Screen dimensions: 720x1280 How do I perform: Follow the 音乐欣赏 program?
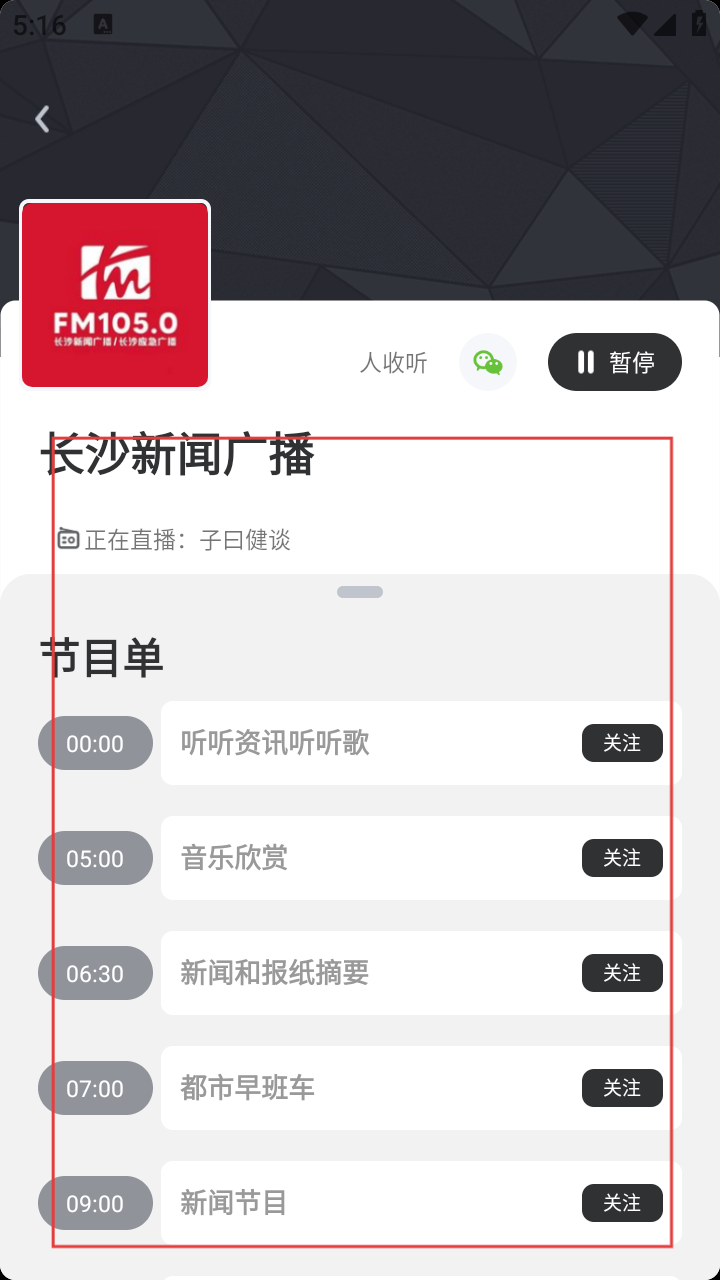pos(622,858)
